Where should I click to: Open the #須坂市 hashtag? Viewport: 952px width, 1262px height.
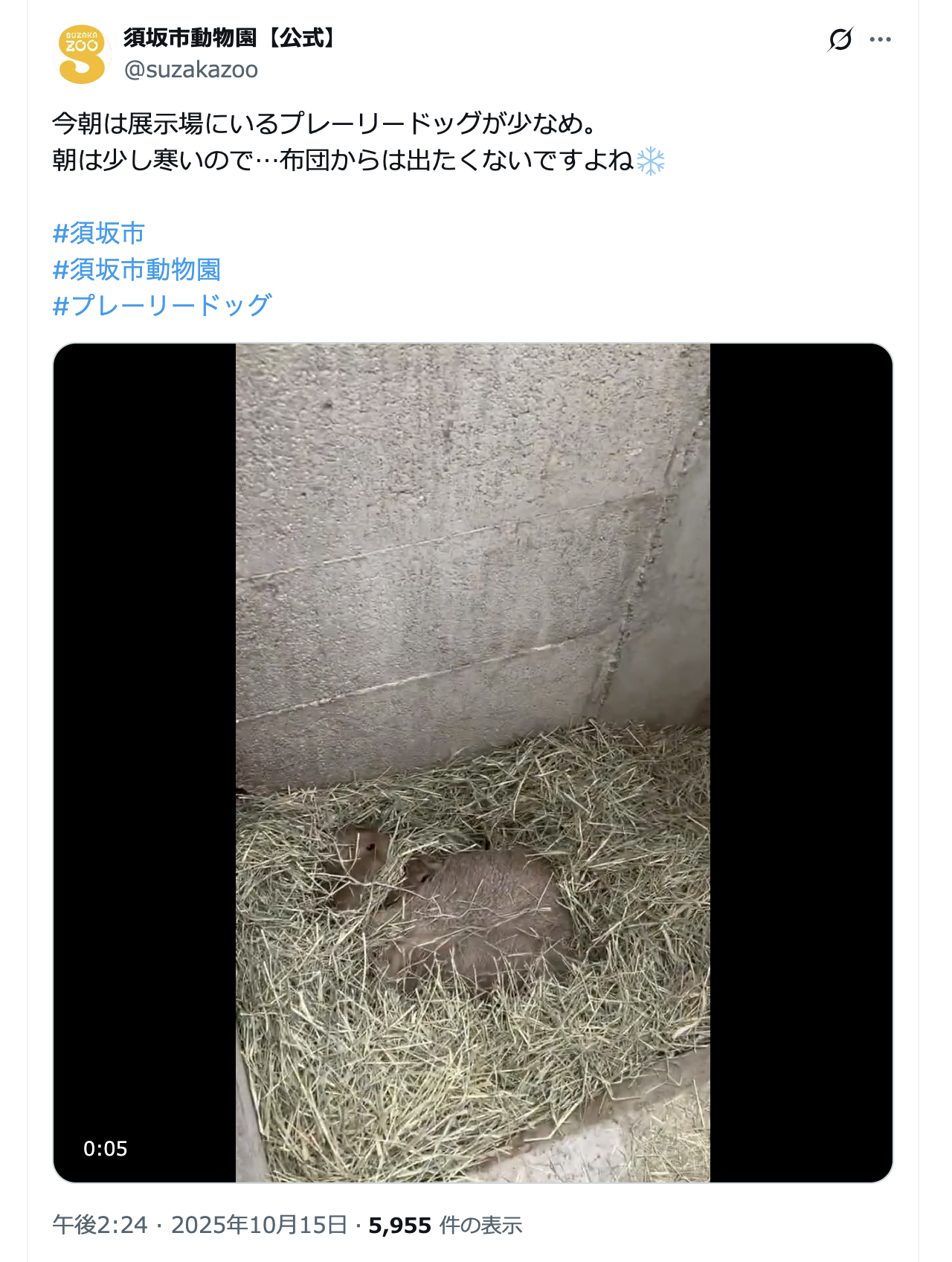click(x=99, y=234)
